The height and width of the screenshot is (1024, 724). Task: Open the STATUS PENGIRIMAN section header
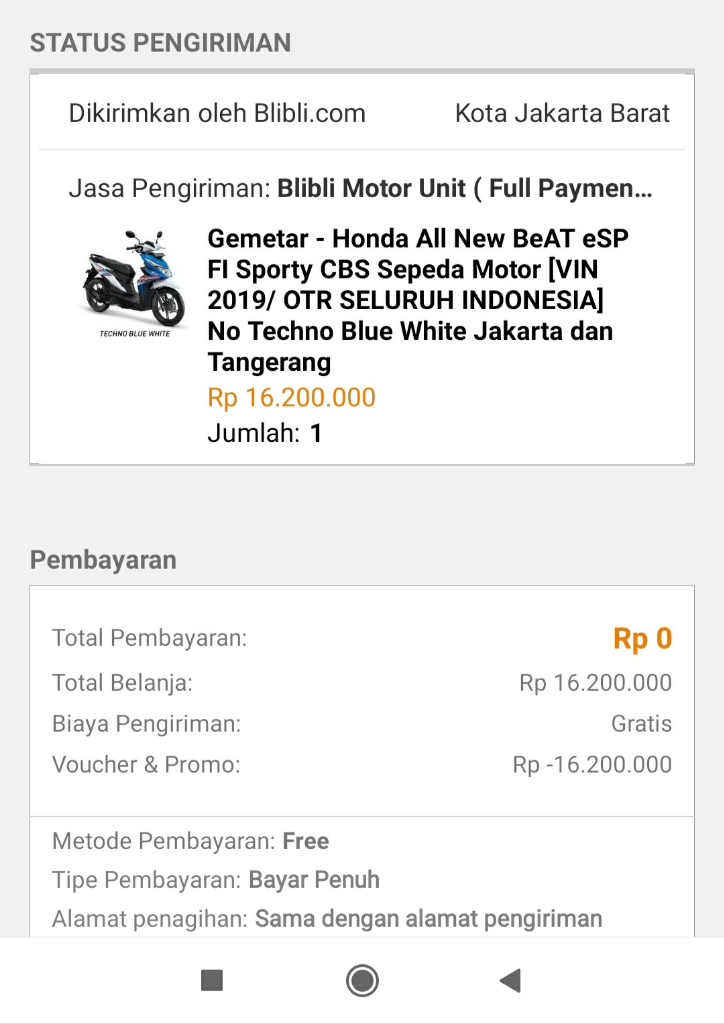coord(160,42)
